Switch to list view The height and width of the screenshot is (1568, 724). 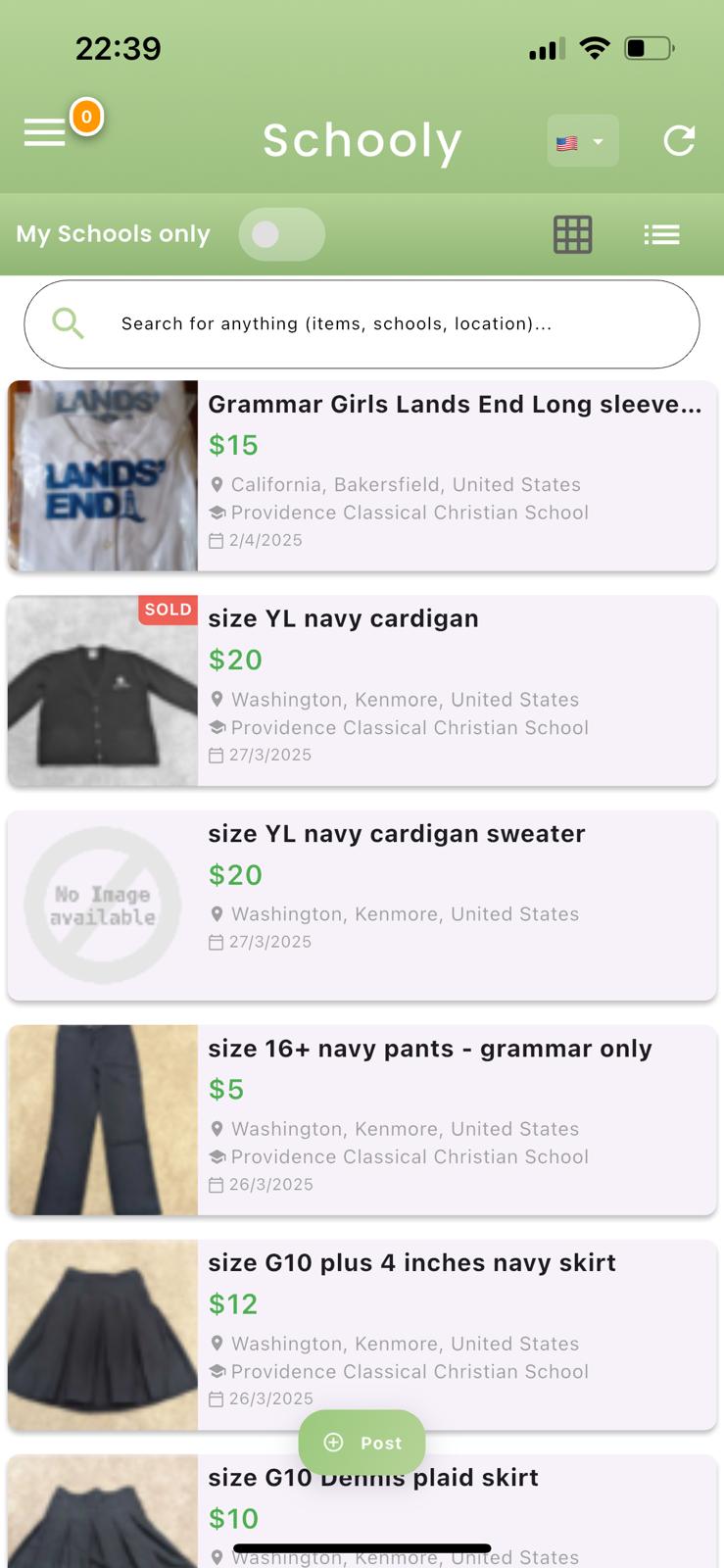point(661,234)
